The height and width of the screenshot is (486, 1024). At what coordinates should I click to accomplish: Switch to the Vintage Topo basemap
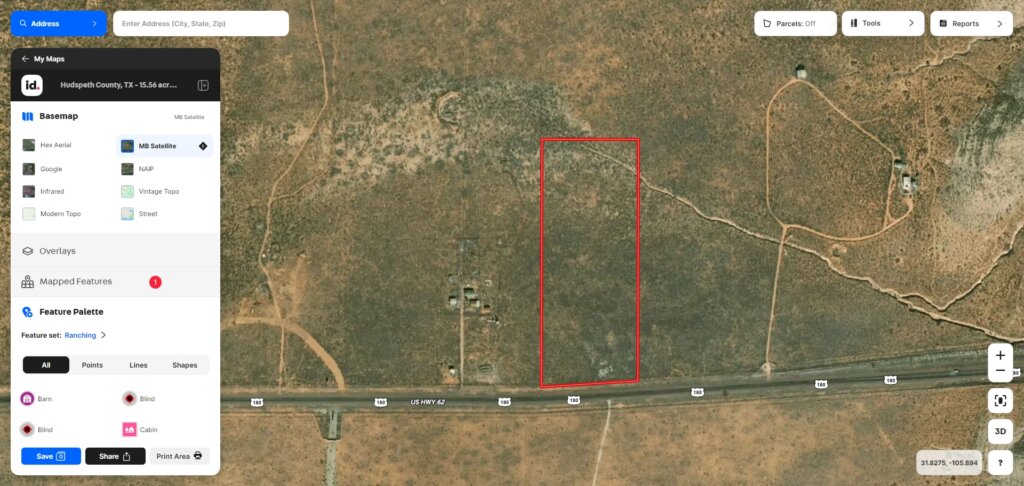[158, 191]
